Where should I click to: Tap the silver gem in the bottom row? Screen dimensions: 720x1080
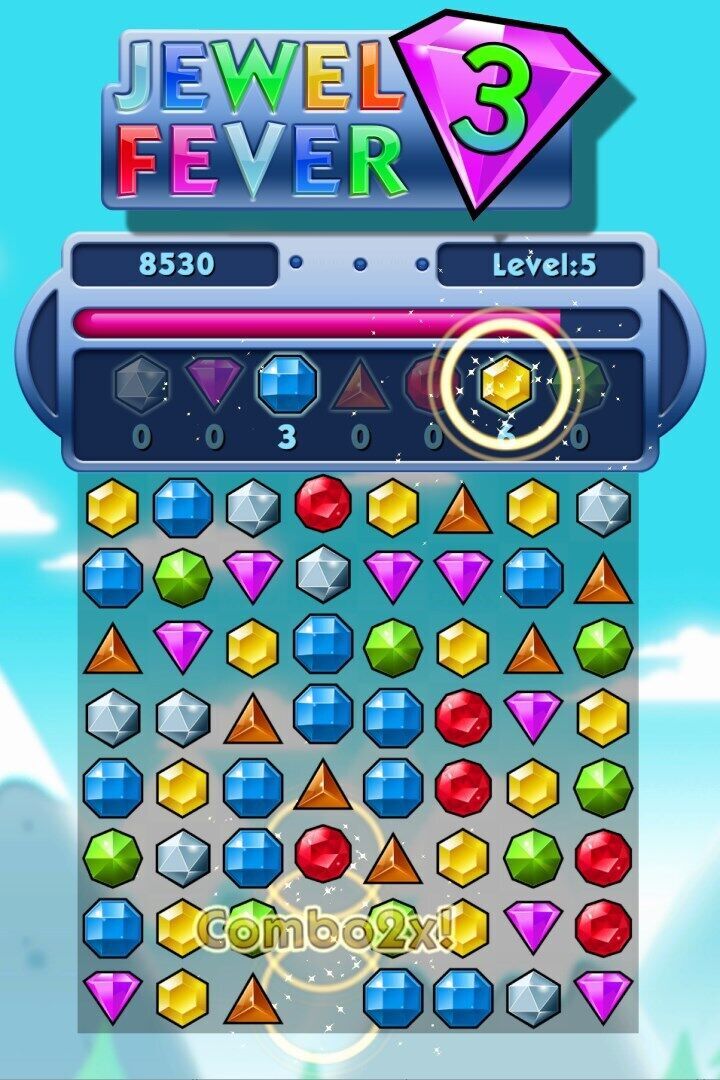(533, 997)
